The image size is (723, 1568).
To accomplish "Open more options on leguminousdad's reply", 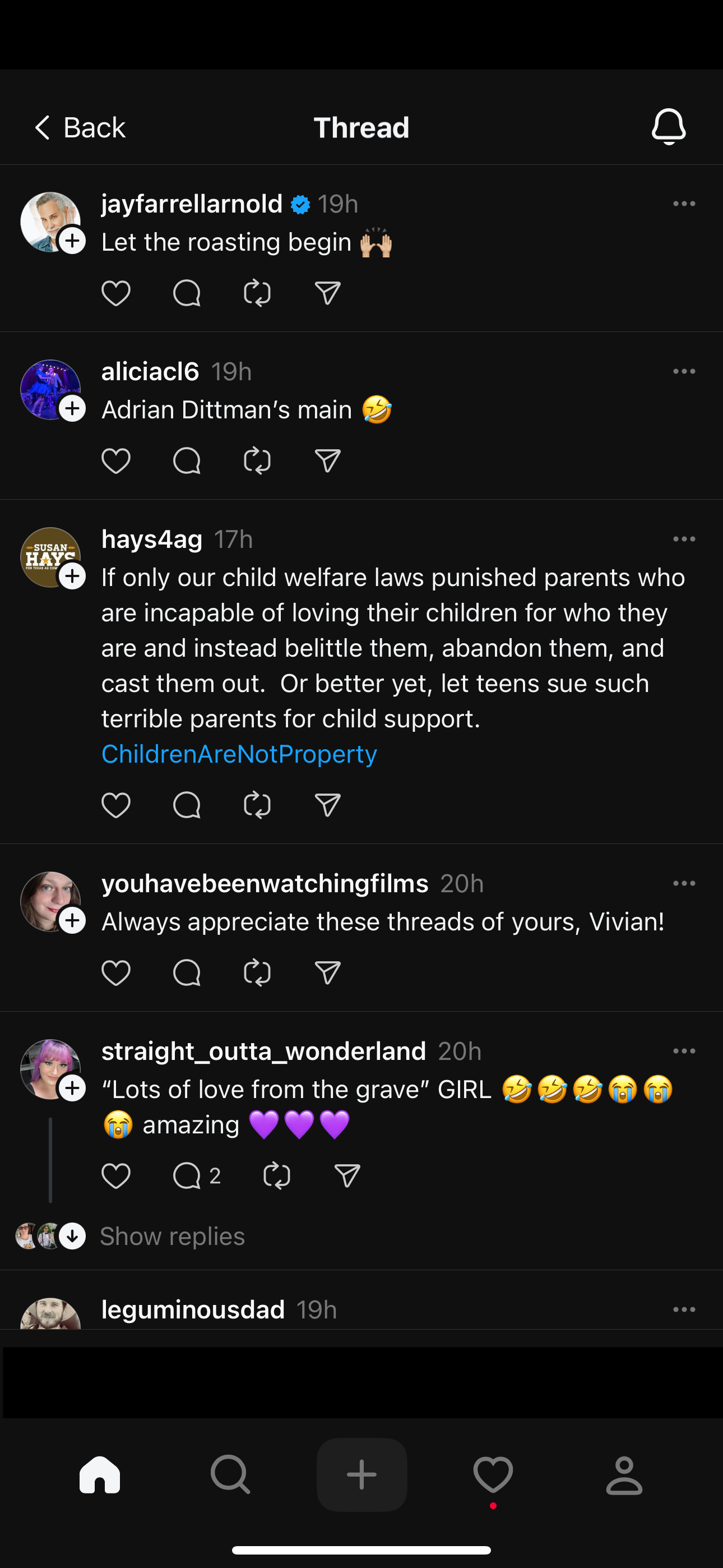I will coord(683,1309).
